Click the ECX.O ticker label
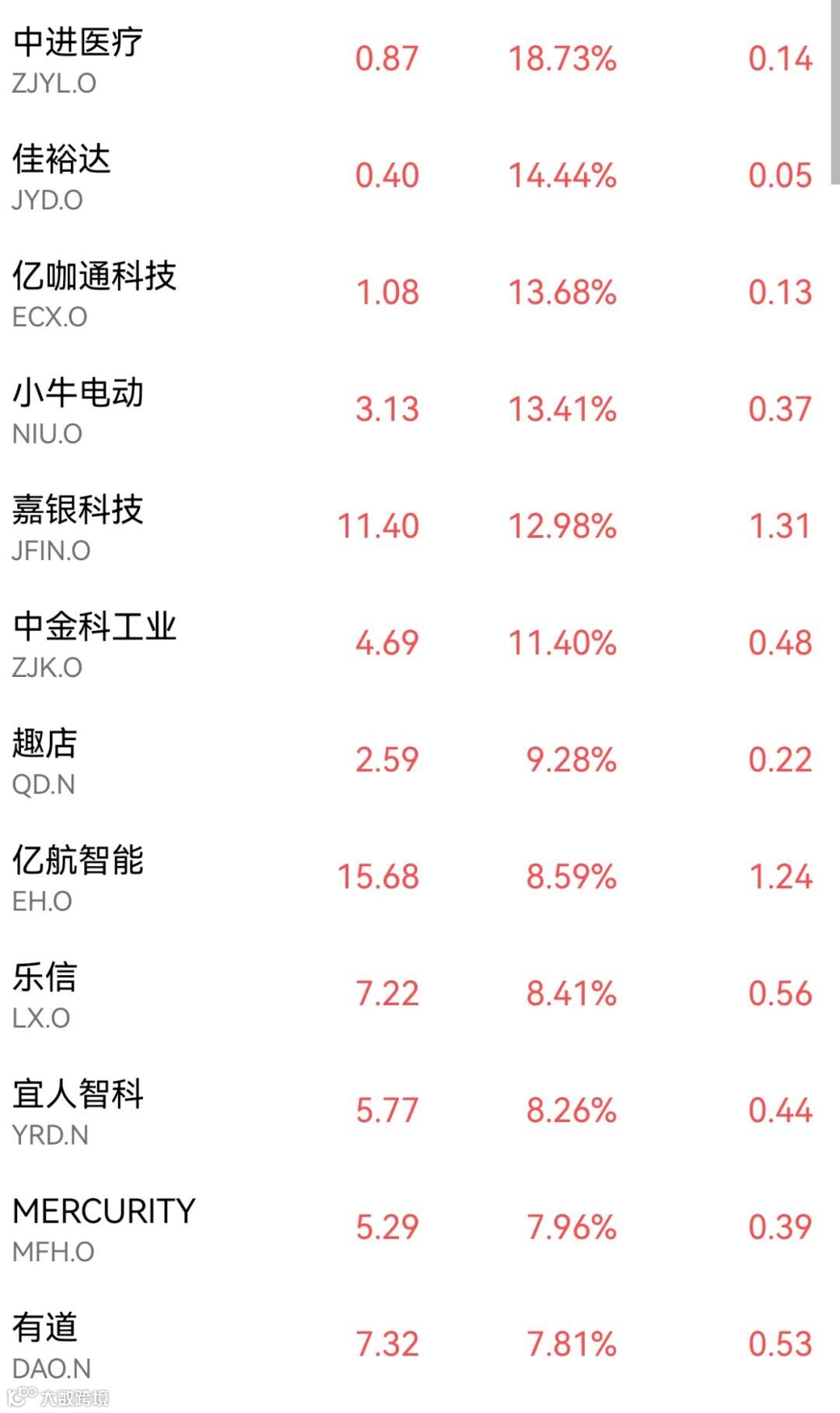Viewport: 840px width, 1413px height. tap(51, 317)
